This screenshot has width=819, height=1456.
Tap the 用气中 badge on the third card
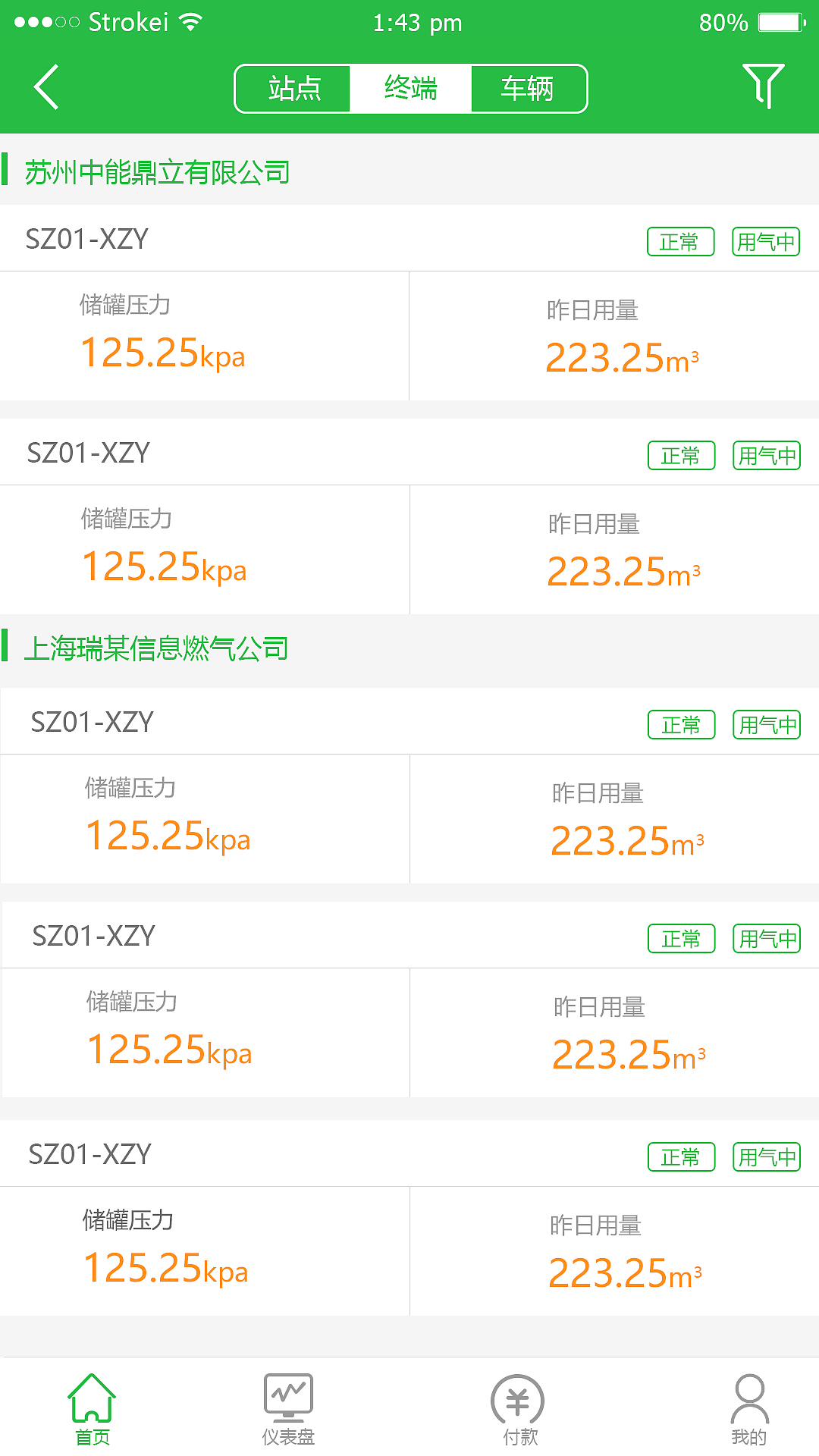(766, 724)
